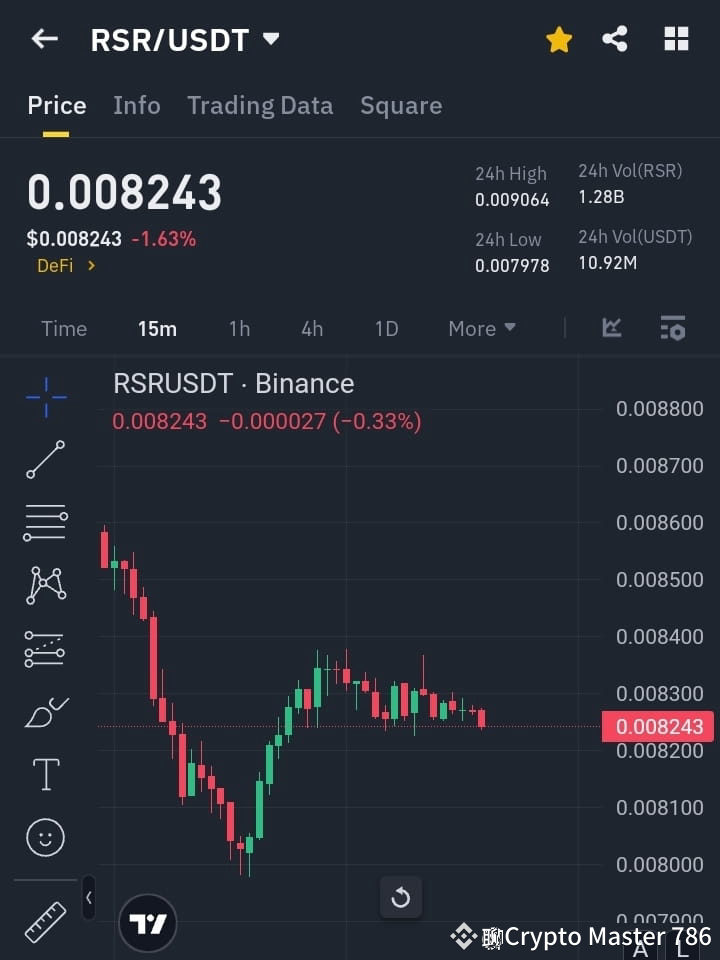Open the Trading Data tab
The image size is (720, 960).
(x=260, y=105)
